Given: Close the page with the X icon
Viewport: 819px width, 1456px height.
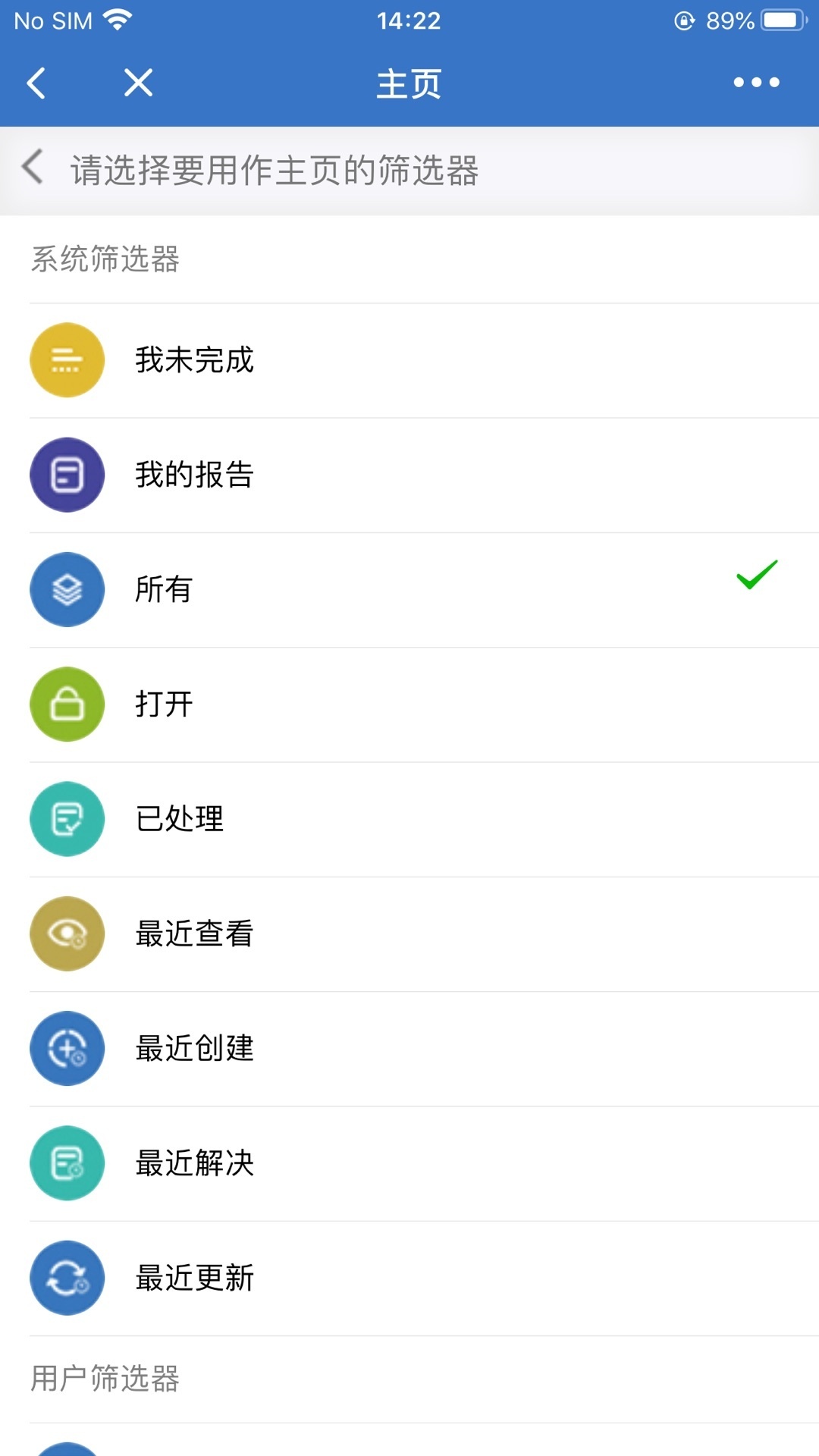Looking at the screenshot, I should (138, 83).
